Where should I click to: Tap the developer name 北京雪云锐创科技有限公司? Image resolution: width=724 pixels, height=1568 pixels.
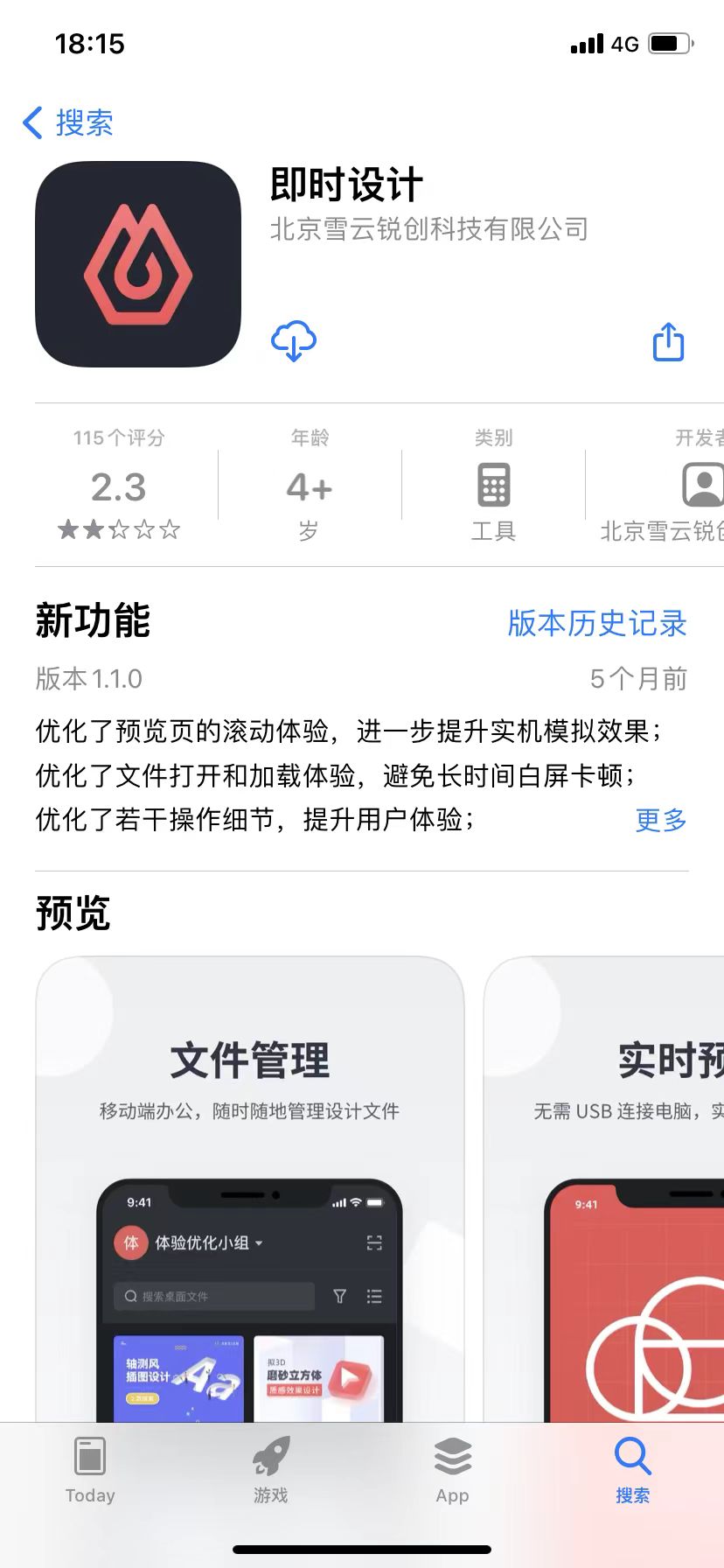tap(428, 230)
